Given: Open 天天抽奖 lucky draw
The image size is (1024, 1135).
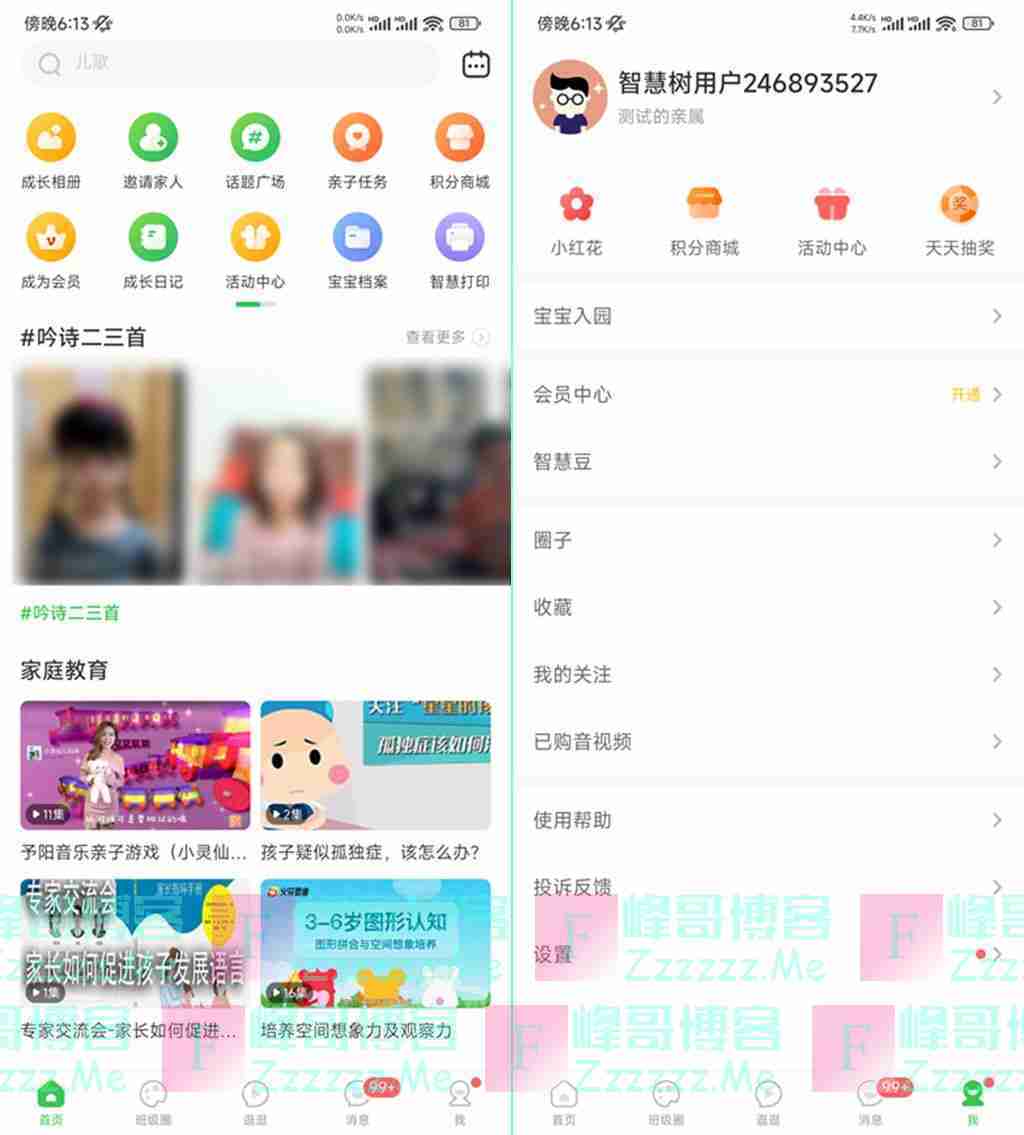Looking at the screenshot, I should point(959,220).
